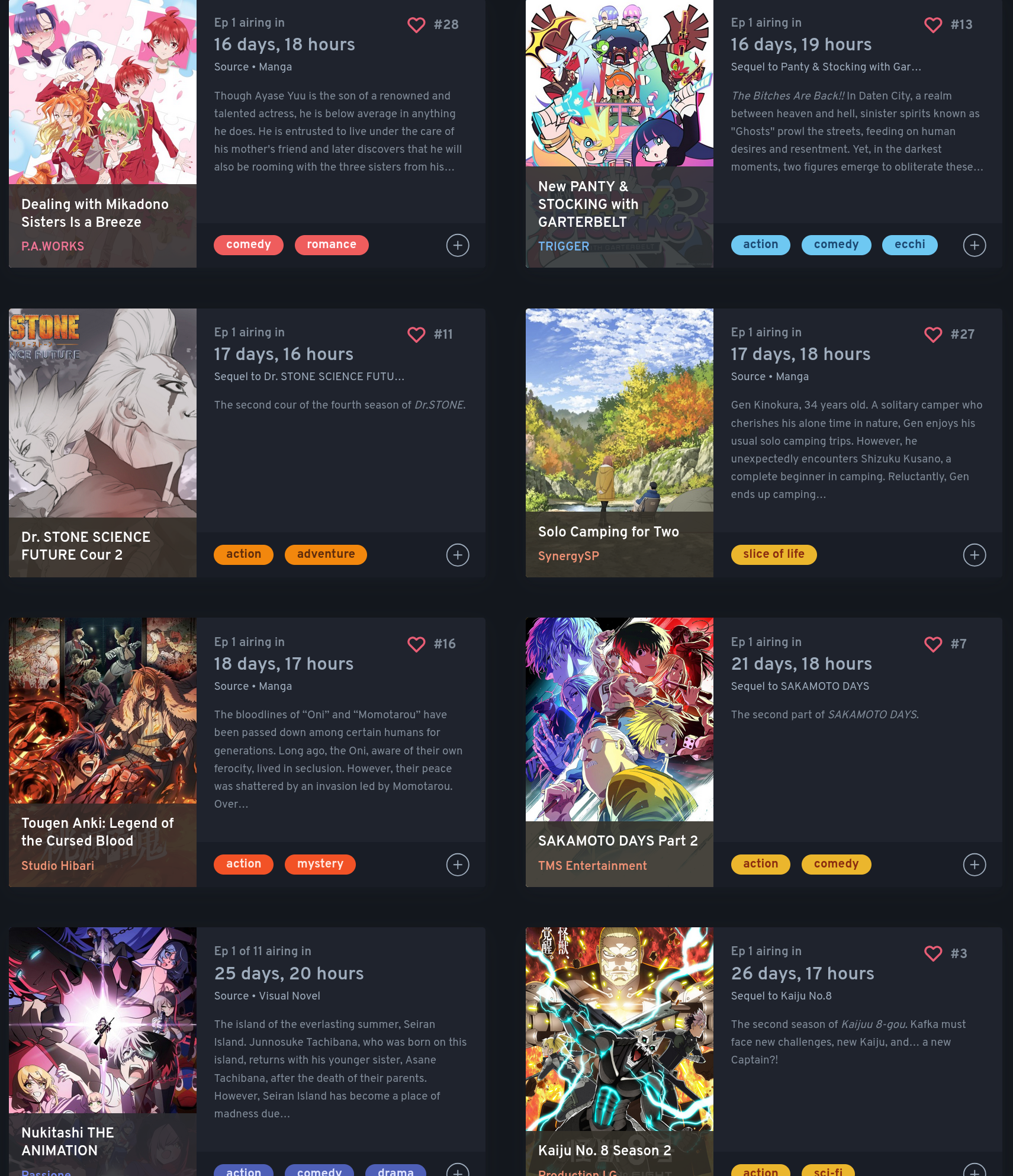Screen dimensions: 1013x1176
Task: Open Nukitashi THE ANIMATION card
Action: tap(67, 1141)
